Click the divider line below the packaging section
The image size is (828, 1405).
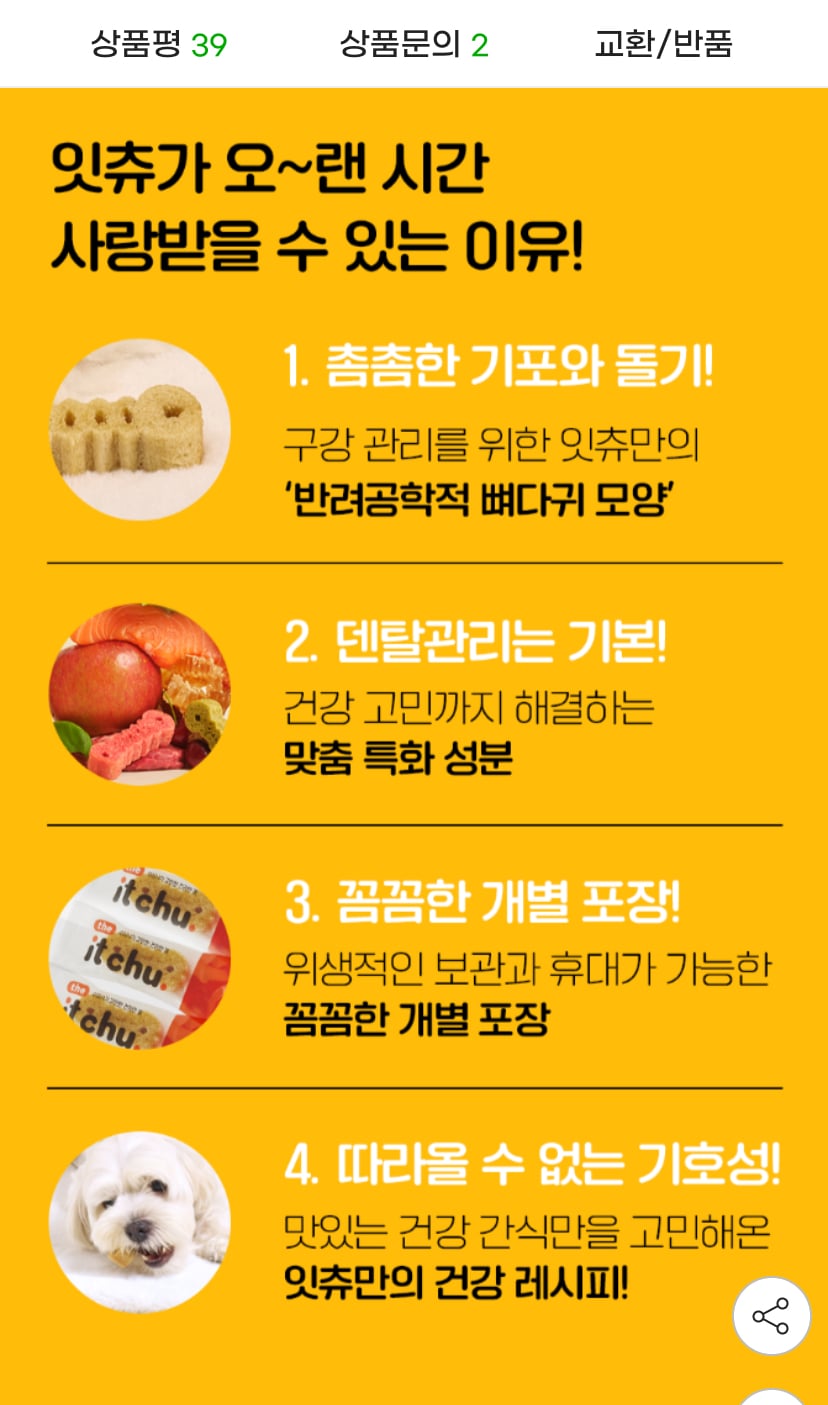coord(414,1086)
